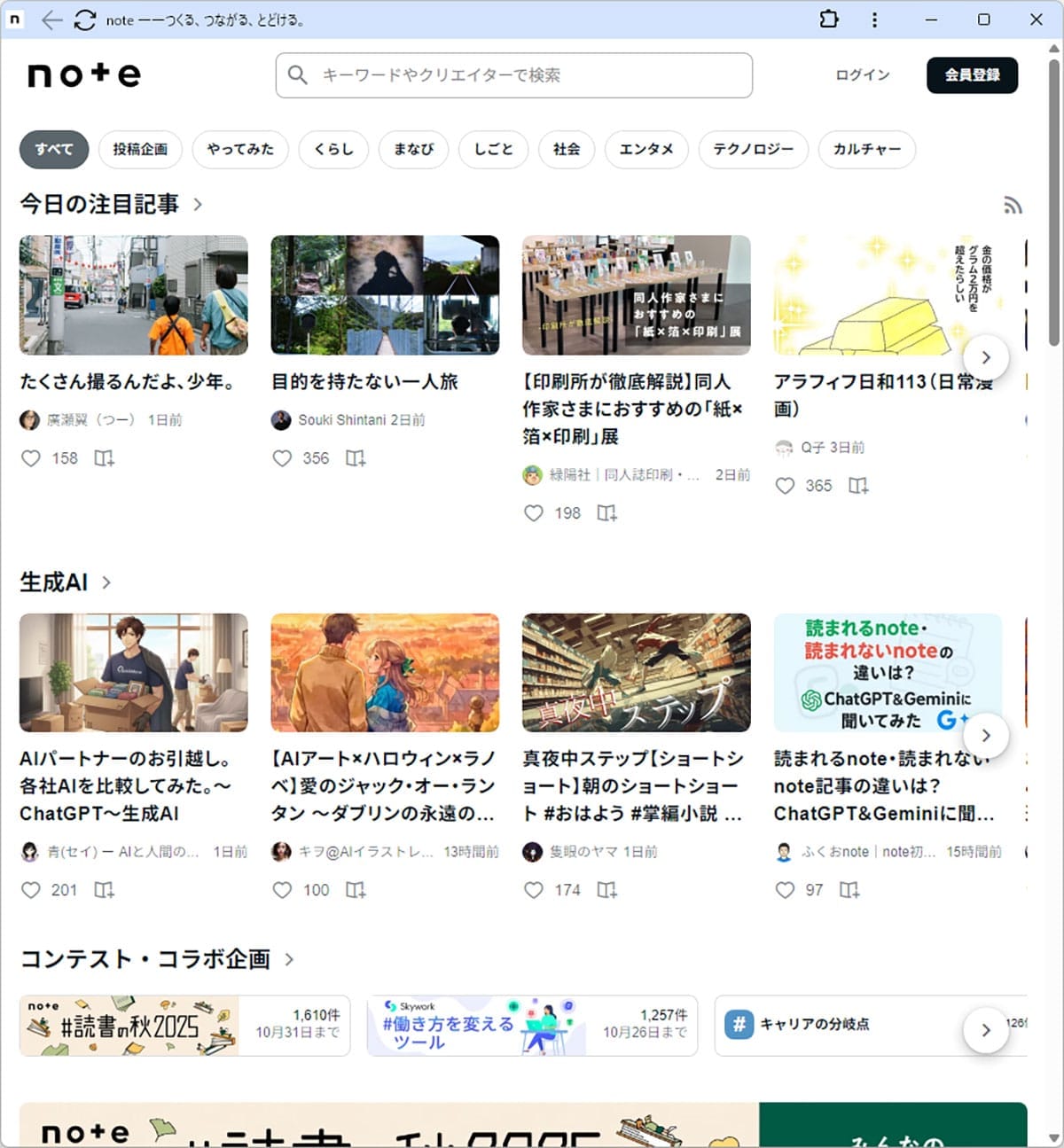The image size is (1064, 1148).
Task: Like the article 目的を持たない一人旅
Action: coord(282,458)
